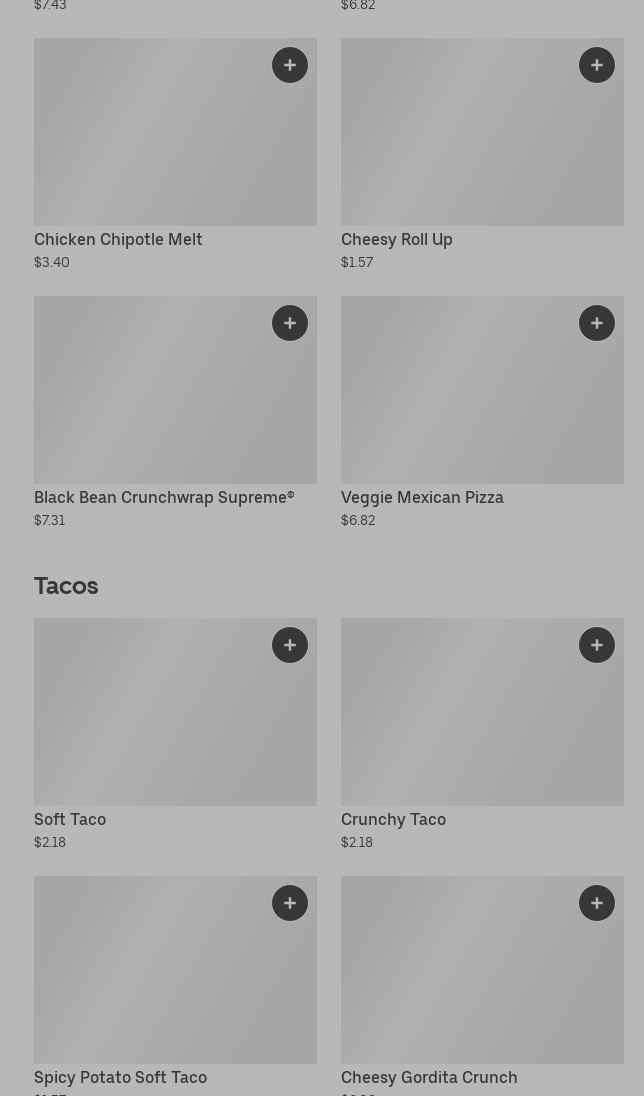Image resolution: width=644 pixels, height=1096 pixels.
Task: Add Soft Taco to order
Action: 290,645
